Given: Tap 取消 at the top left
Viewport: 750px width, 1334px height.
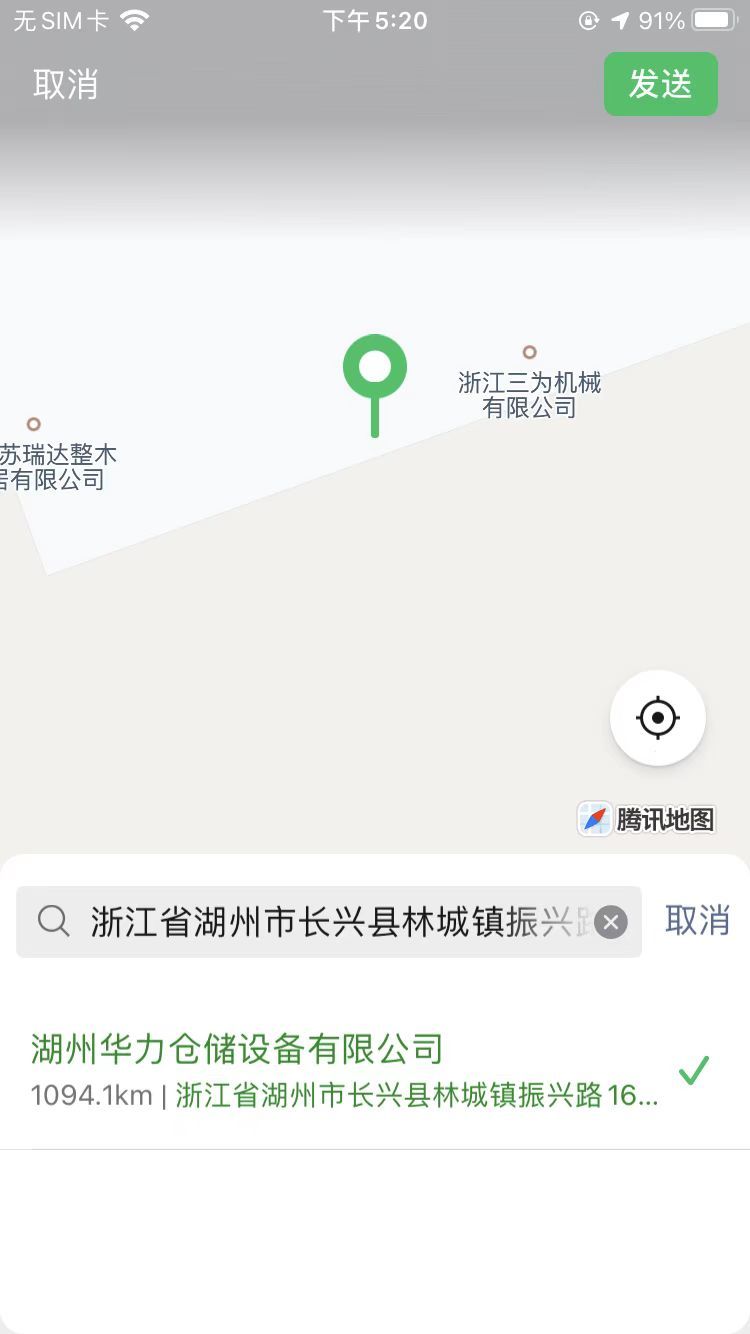Looking at the screenshot, I should tap(66, 85).
